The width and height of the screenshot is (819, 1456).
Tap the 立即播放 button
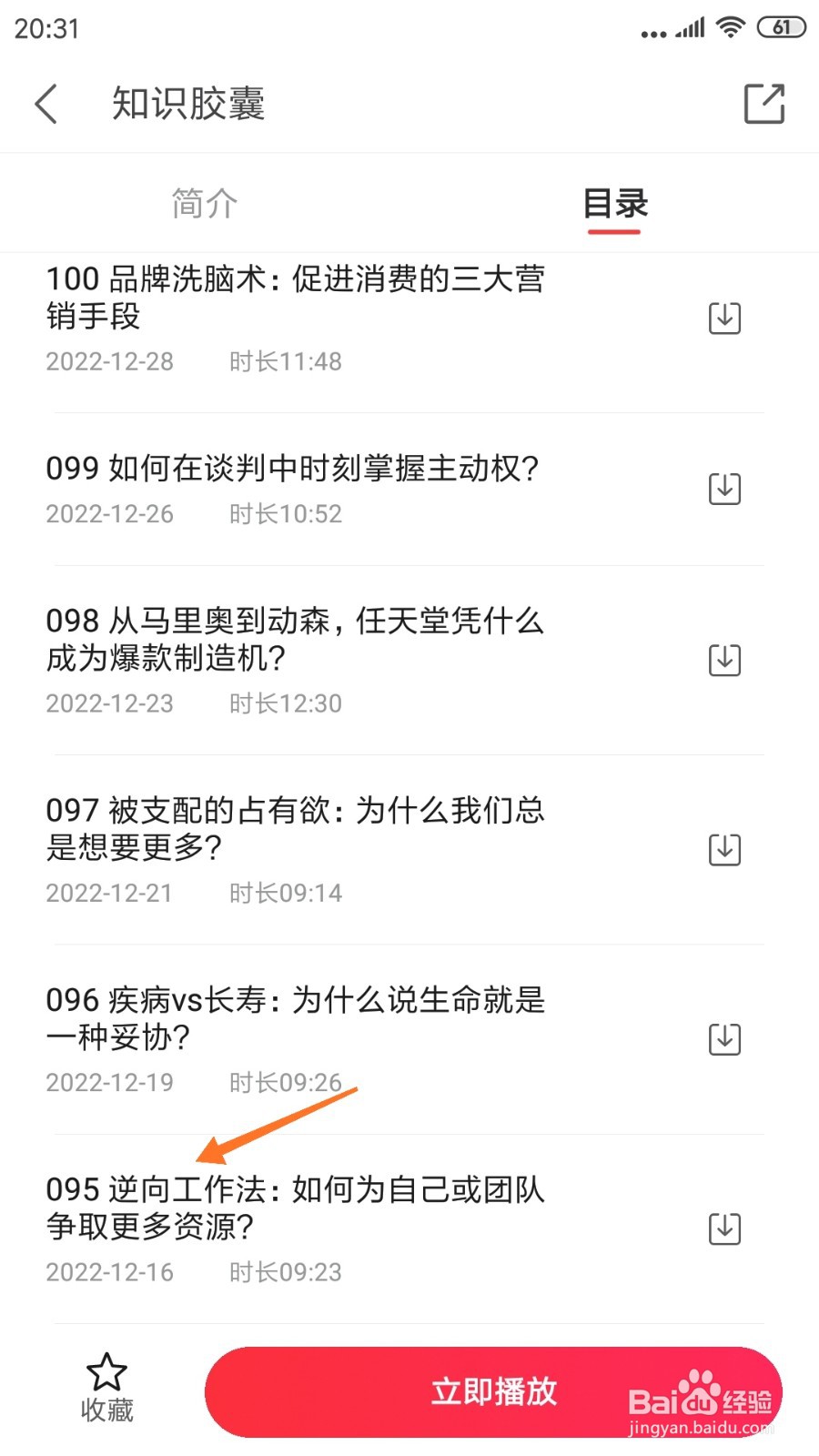point(494,1392)
